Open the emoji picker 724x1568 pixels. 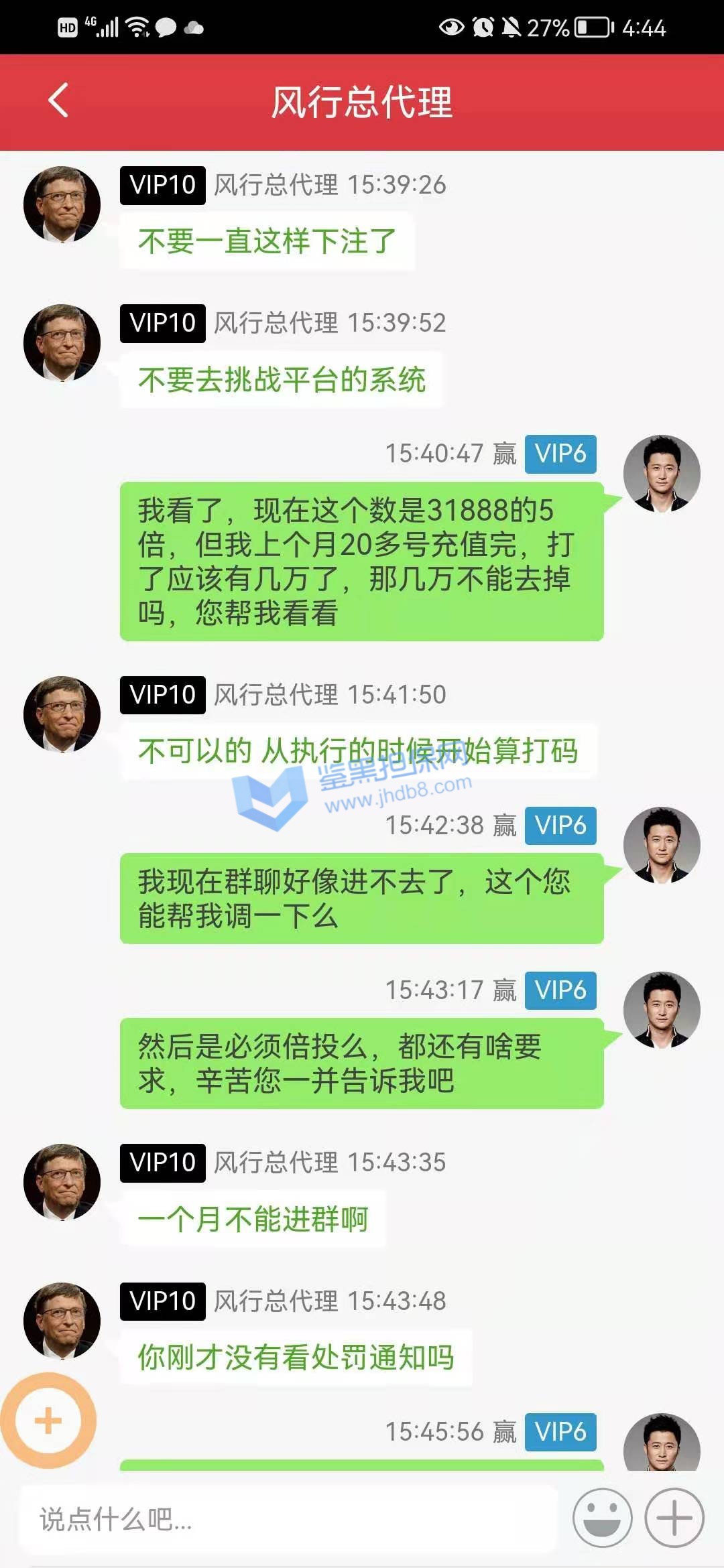pyautogui.click(x=602, y=1518)
